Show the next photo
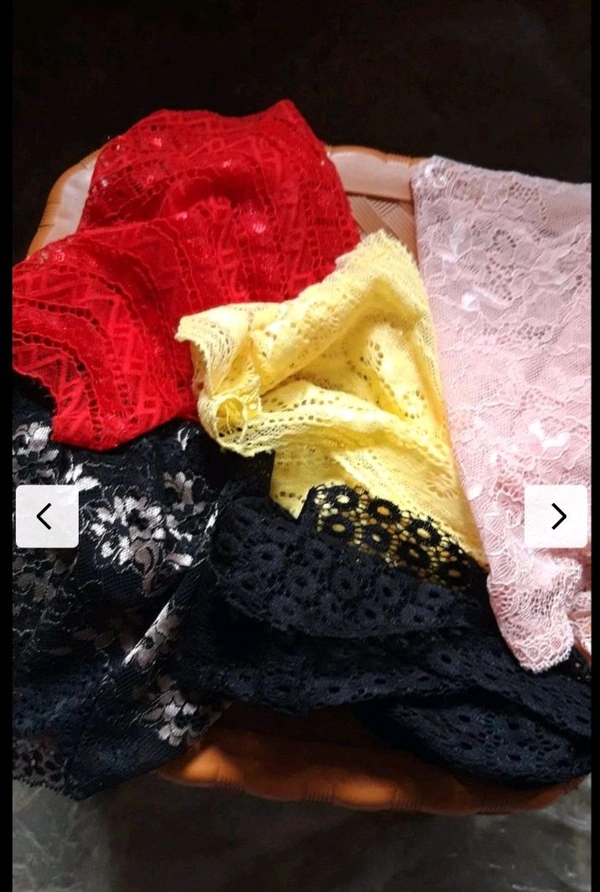Screen dimensions: 600x892 coord(556,516)
